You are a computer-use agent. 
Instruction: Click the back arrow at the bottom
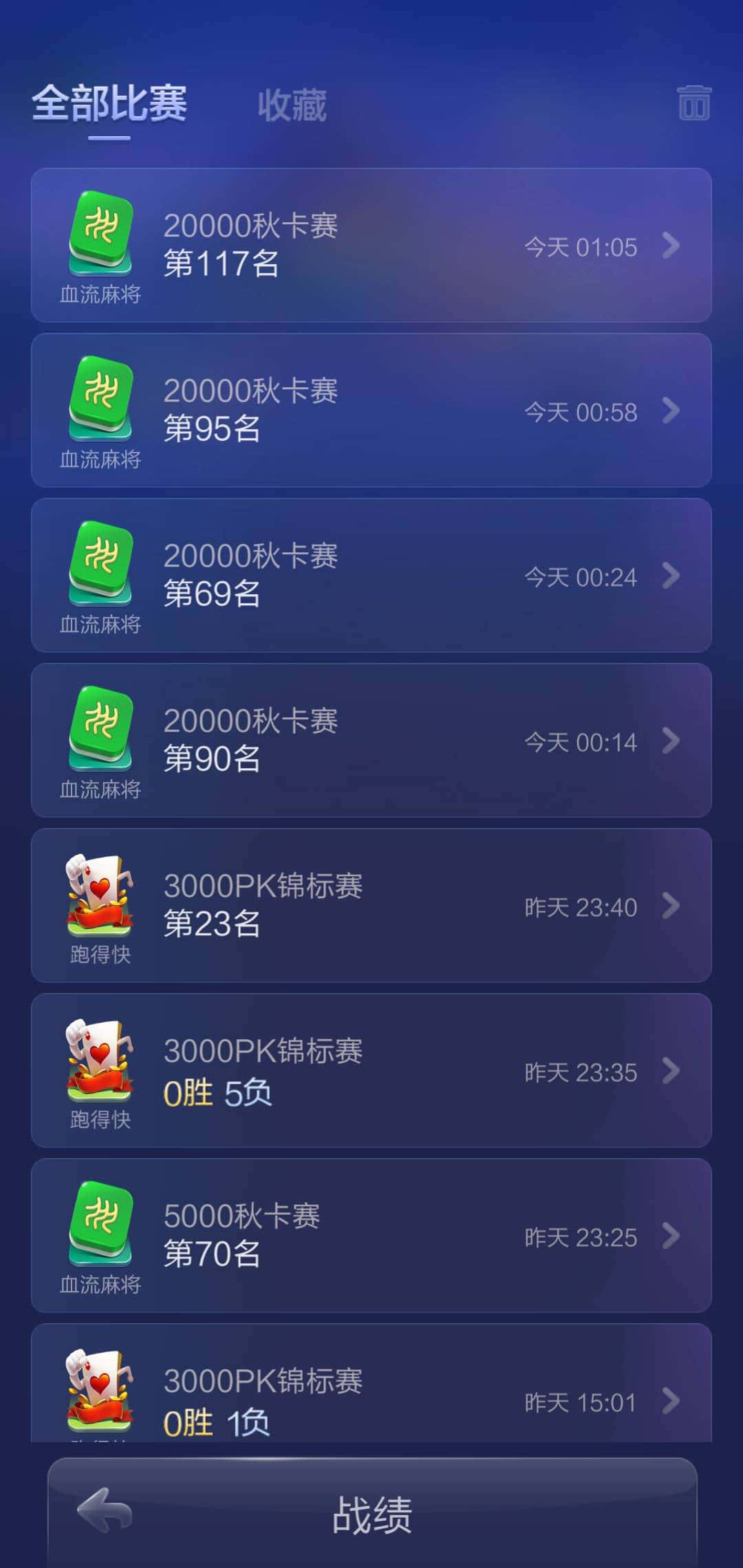[x=103, y=1513]
